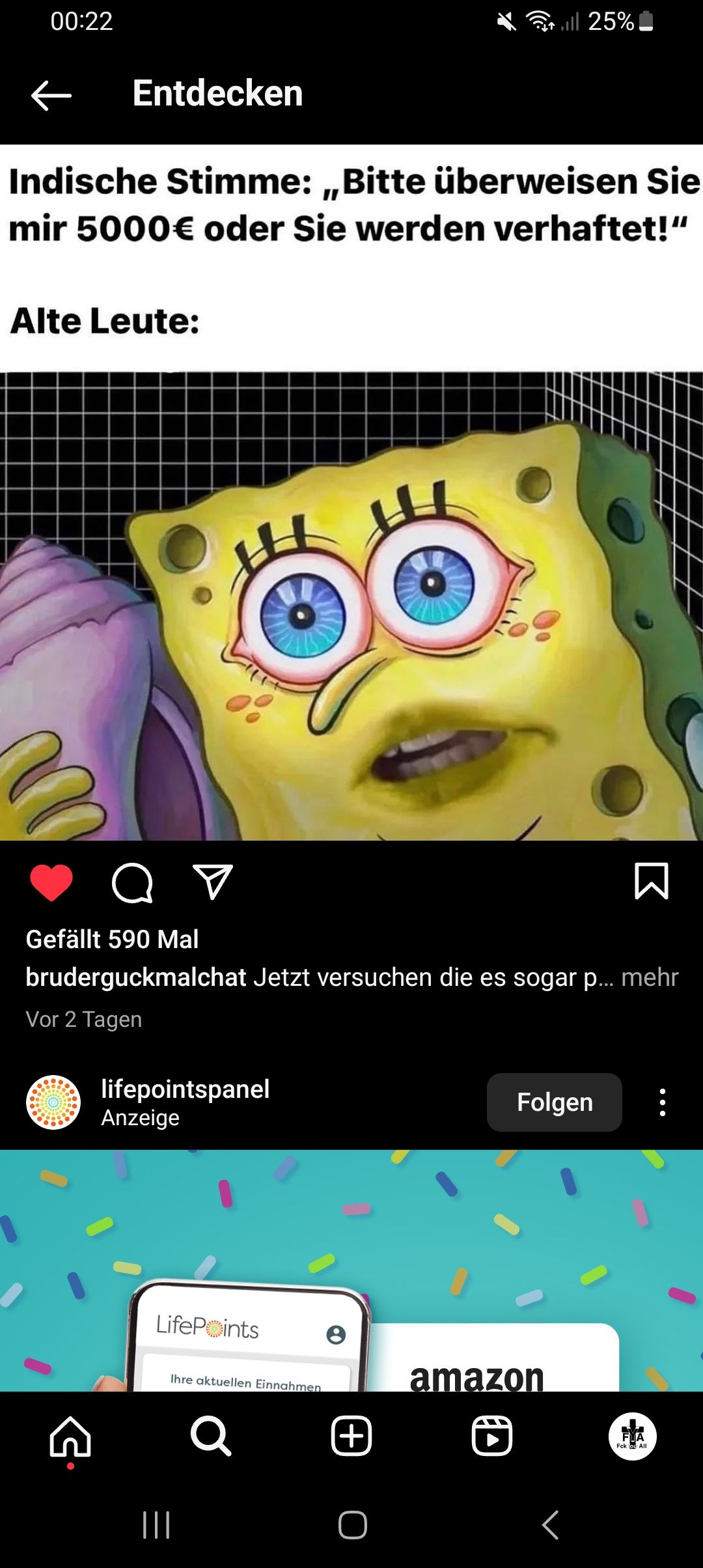Open overflow menu of lifepointspanel ad

[x=662, y=1102]
